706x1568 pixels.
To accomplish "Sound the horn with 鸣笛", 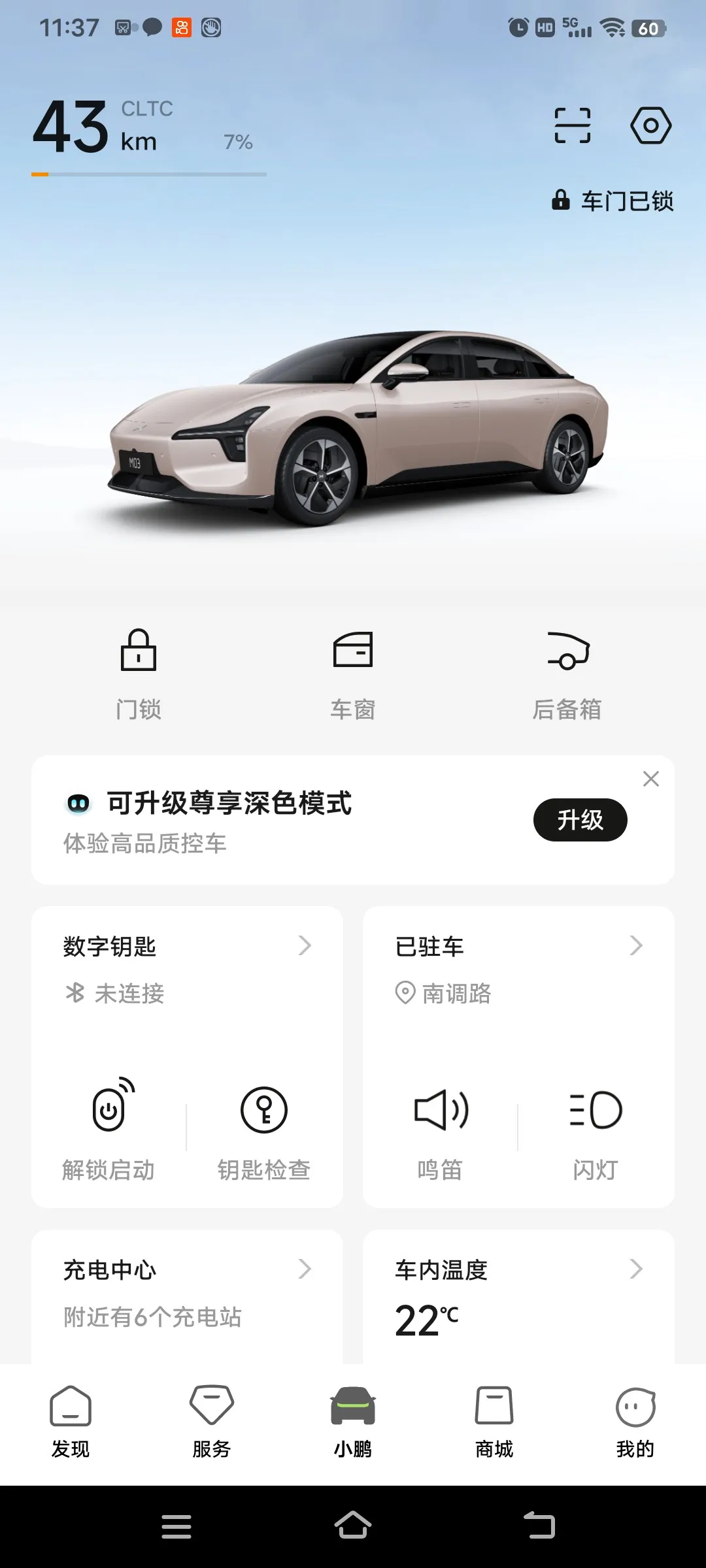I will click(441, 1127).
